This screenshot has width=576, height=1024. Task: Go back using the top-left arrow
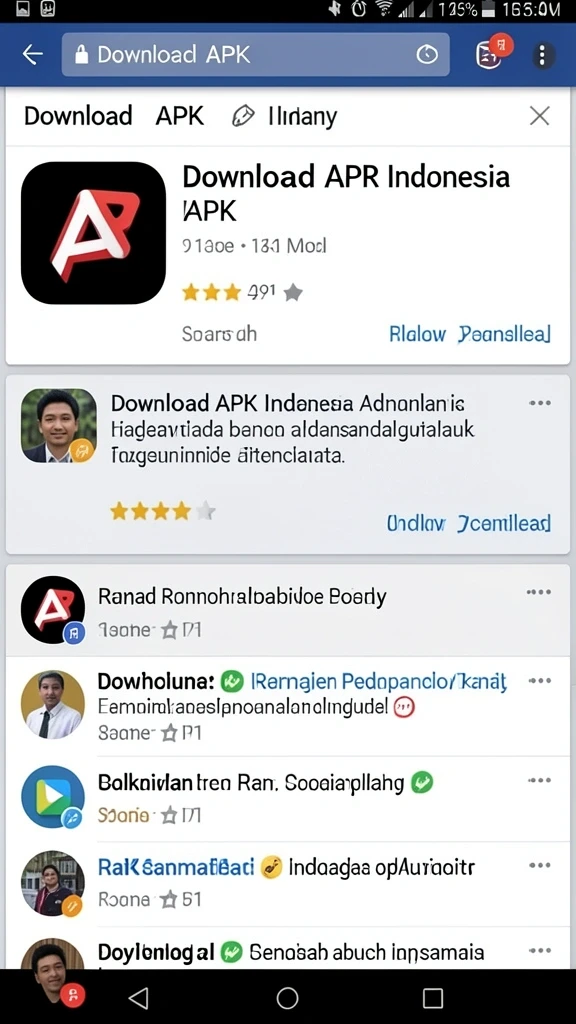click(33, 56)
